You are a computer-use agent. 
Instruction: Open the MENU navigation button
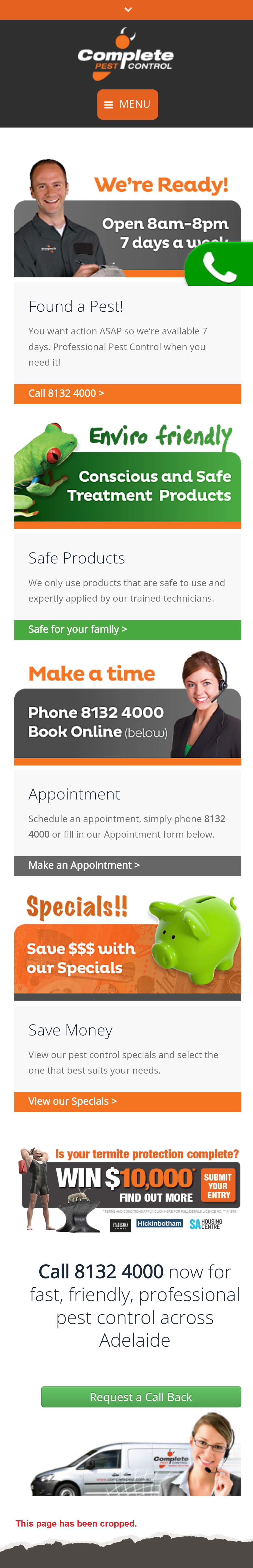[127, 104]
